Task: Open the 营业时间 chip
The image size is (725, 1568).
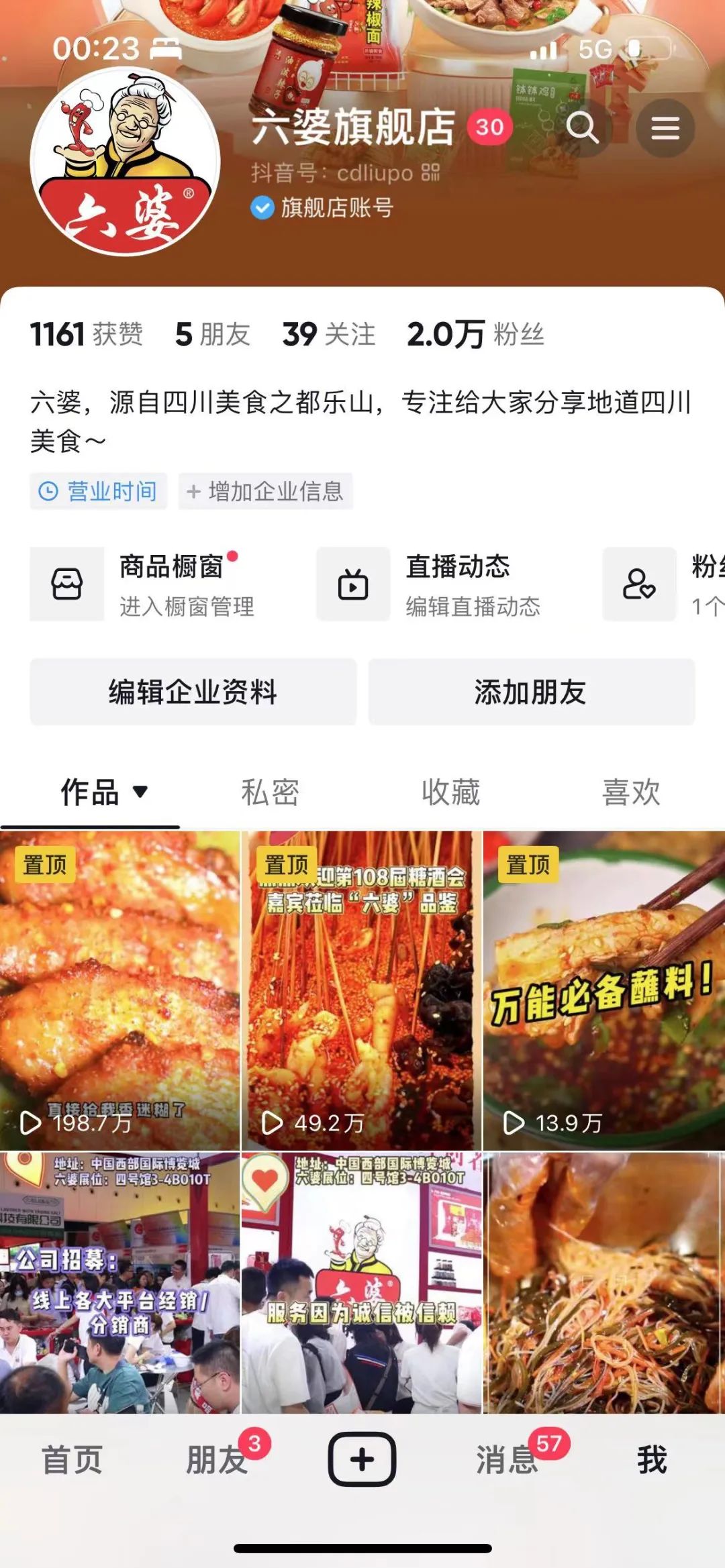Action: pyautogui.click(x=98, y=491)
